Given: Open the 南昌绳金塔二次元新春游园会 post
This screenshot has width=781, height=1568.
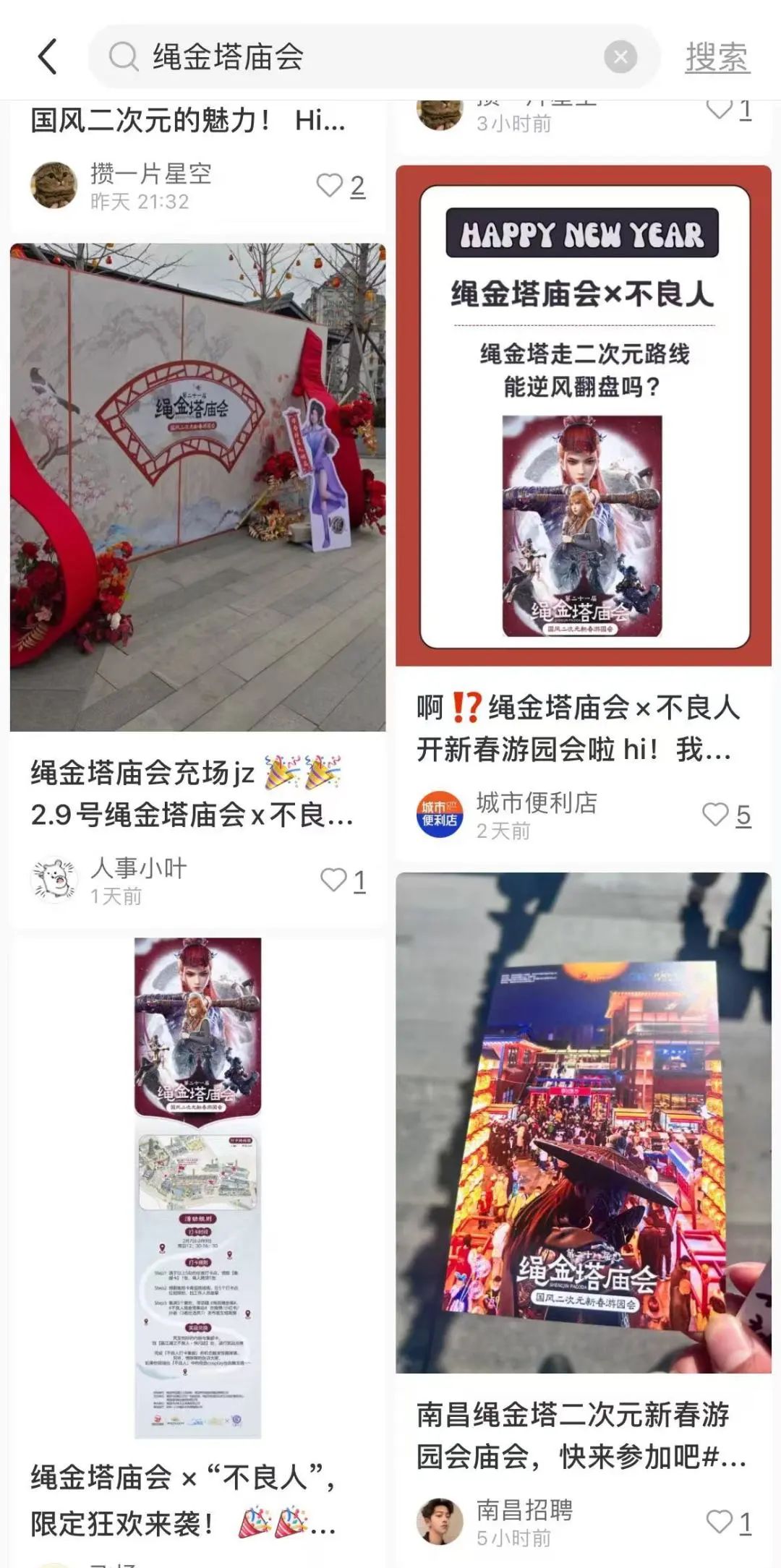Looking at the screenshot, I should pos(583,1122).
